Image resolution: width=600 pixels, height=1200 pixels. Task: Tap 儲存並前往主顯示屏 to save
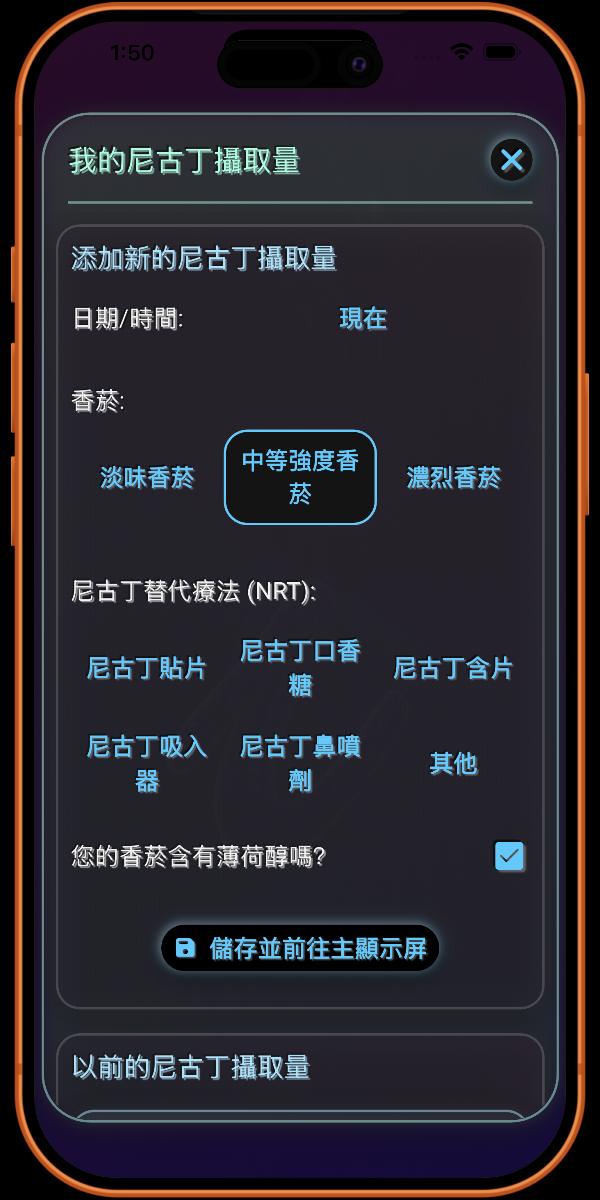click(300, 948)
